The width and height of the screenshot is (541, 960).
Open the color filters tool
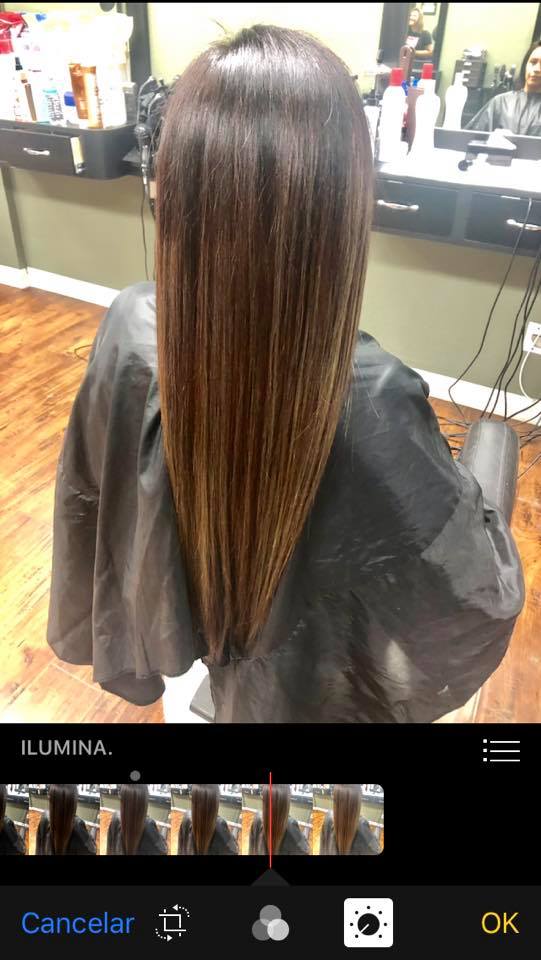point(270,923)
